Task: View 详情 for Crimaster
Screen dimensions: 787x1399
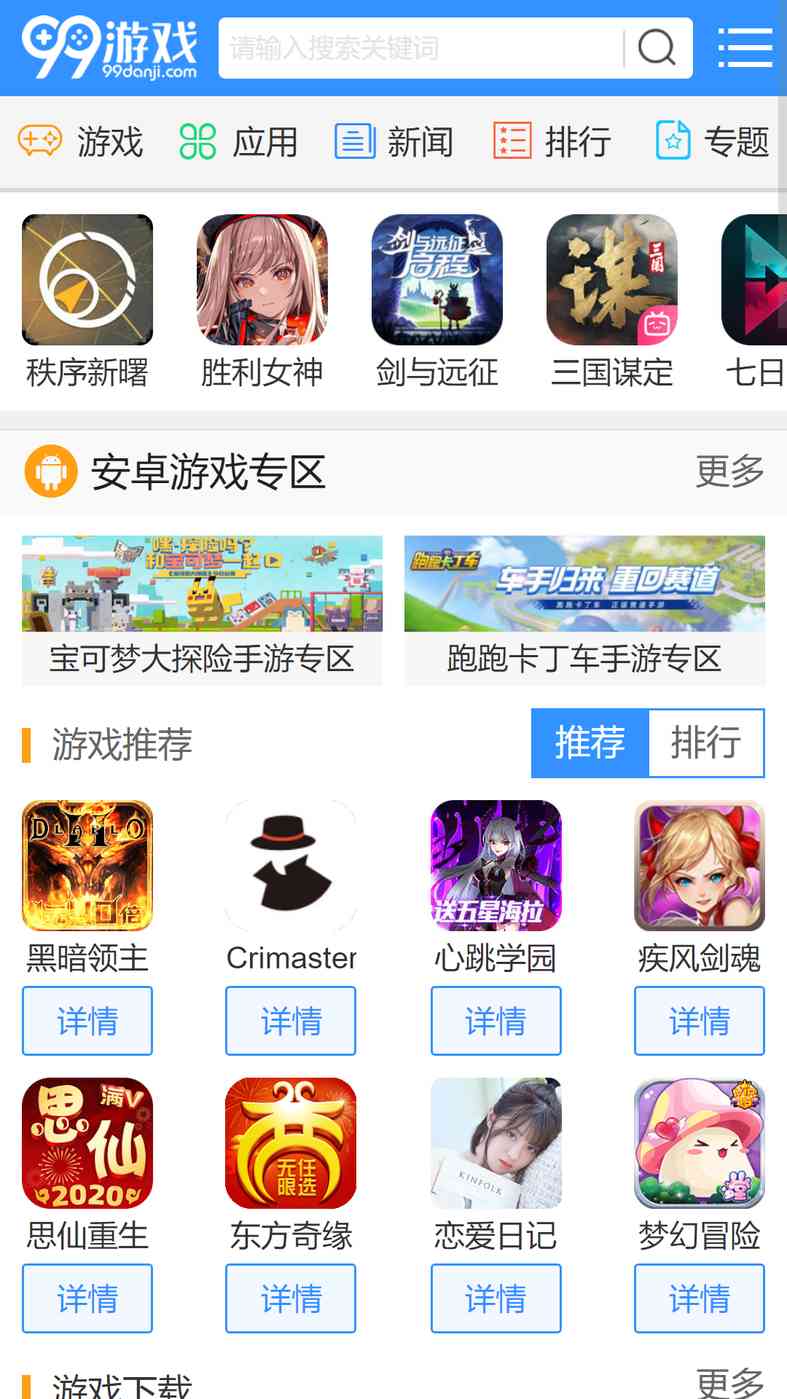Action: coord(291,1021)
